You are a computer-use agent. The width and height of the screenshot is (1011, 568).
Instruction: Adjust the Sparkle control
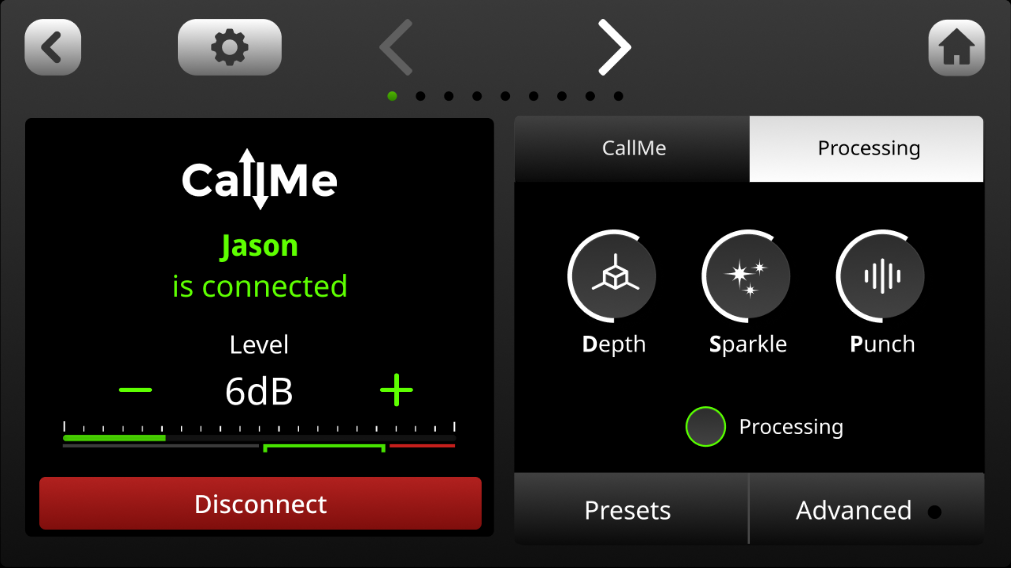(x=746, y=277)
